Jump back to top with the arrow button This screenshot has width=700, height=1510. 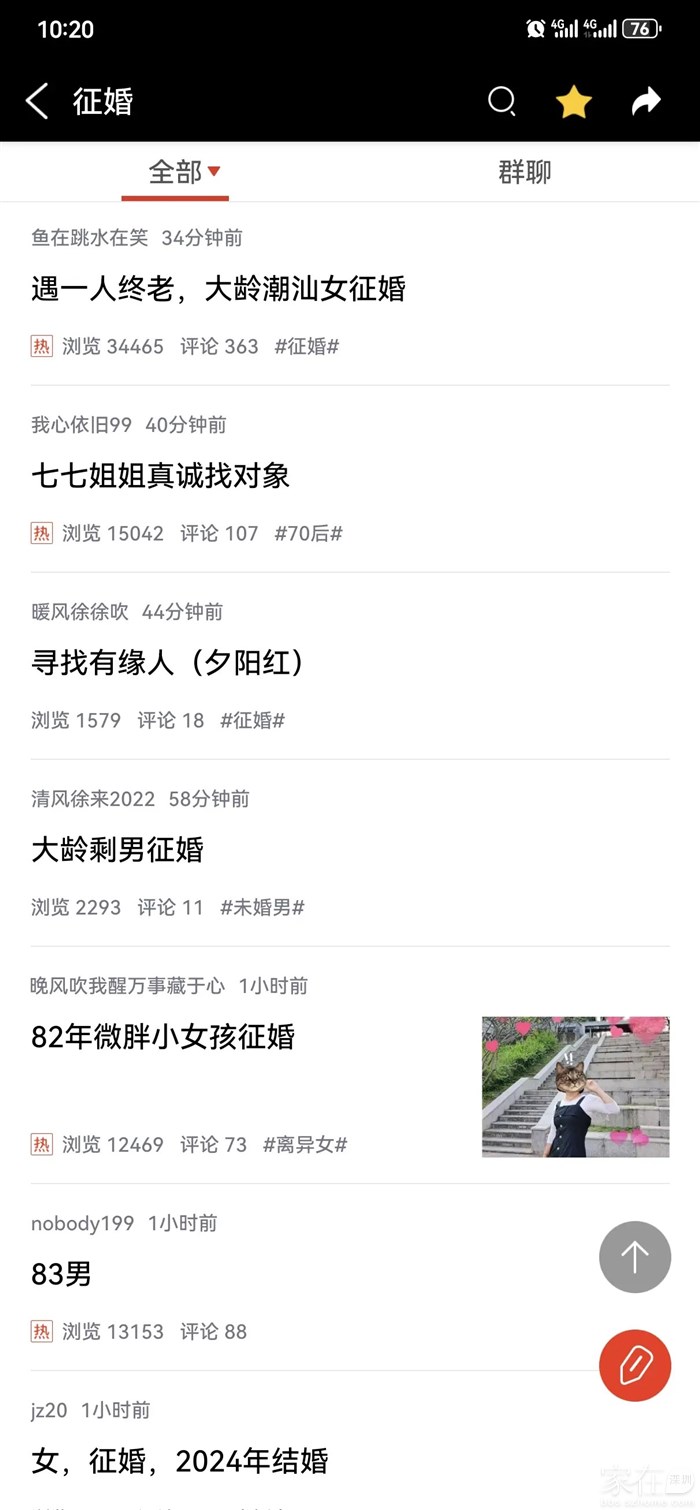pyautogui.click(x=634, y=1257)
